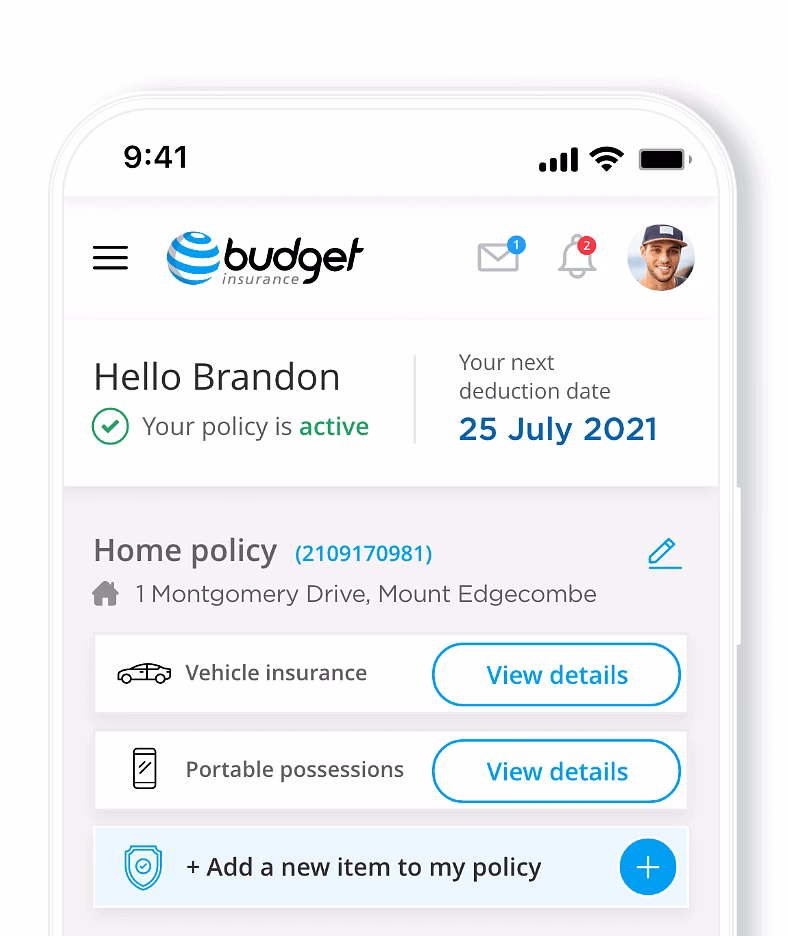Viewport: 788px width, 936px height.
Task: Click the pencil icon to edit Home policy
Action: 664,552
